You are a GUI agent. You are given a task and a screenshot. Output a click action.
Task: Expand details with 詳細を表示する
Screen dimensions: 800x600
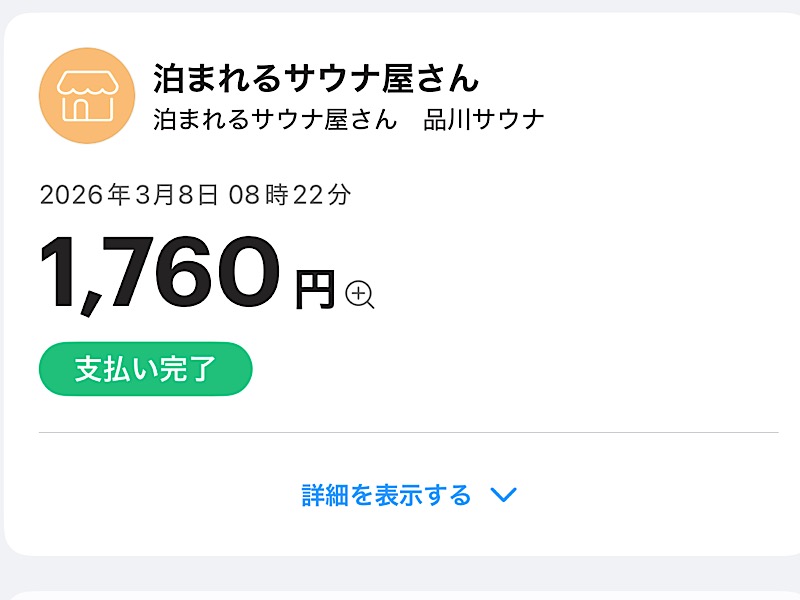tap(408, 495)
